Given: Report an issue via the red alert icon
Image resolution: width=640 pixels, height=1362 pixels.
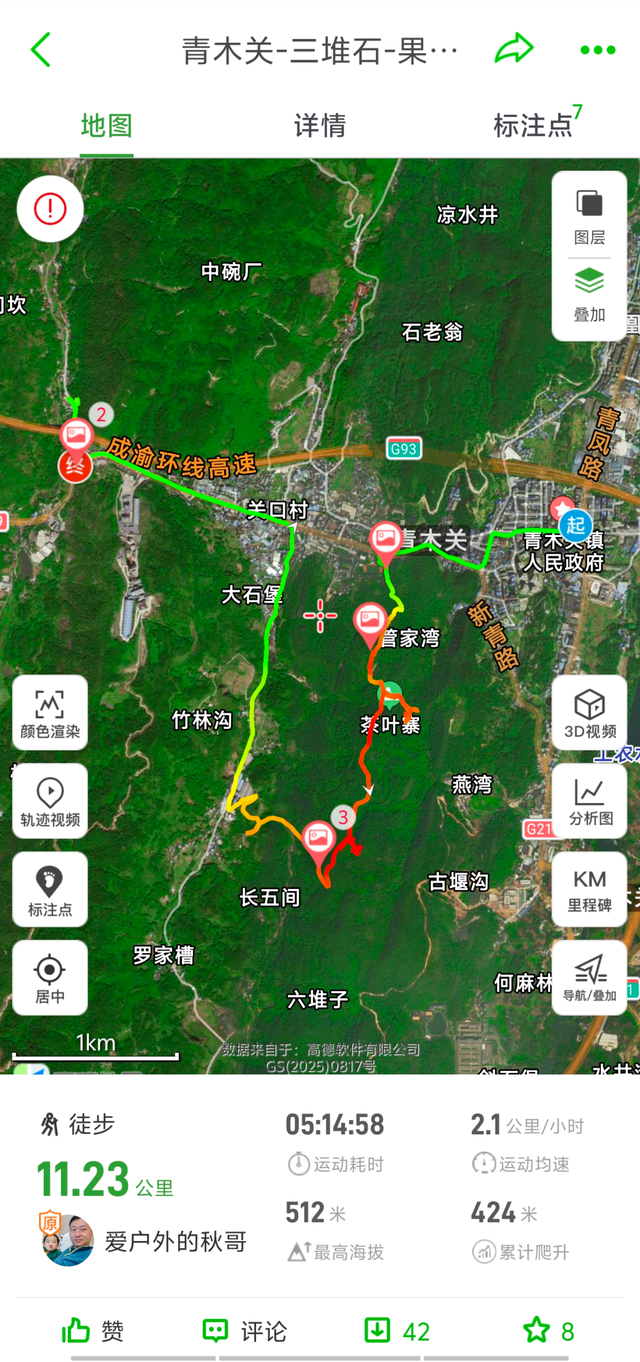Looking at the screenshot, I should coord(50,208).
